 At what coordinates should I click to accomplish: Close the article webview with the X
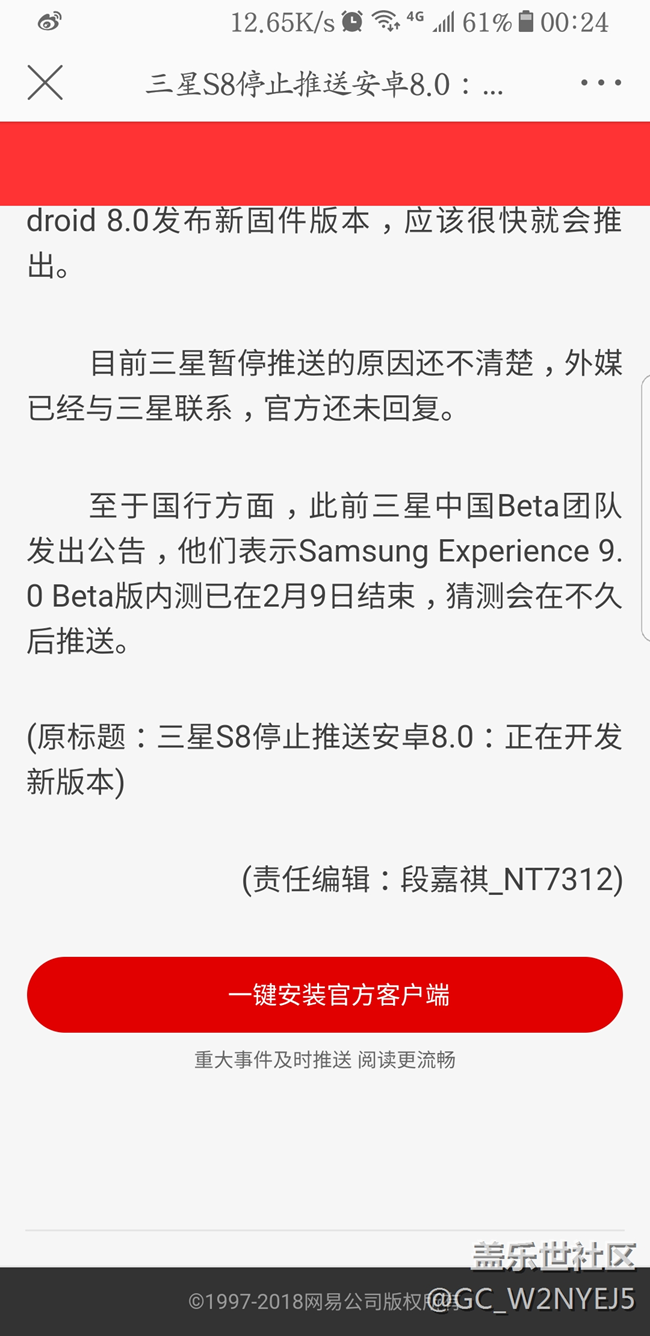(45, 83)
